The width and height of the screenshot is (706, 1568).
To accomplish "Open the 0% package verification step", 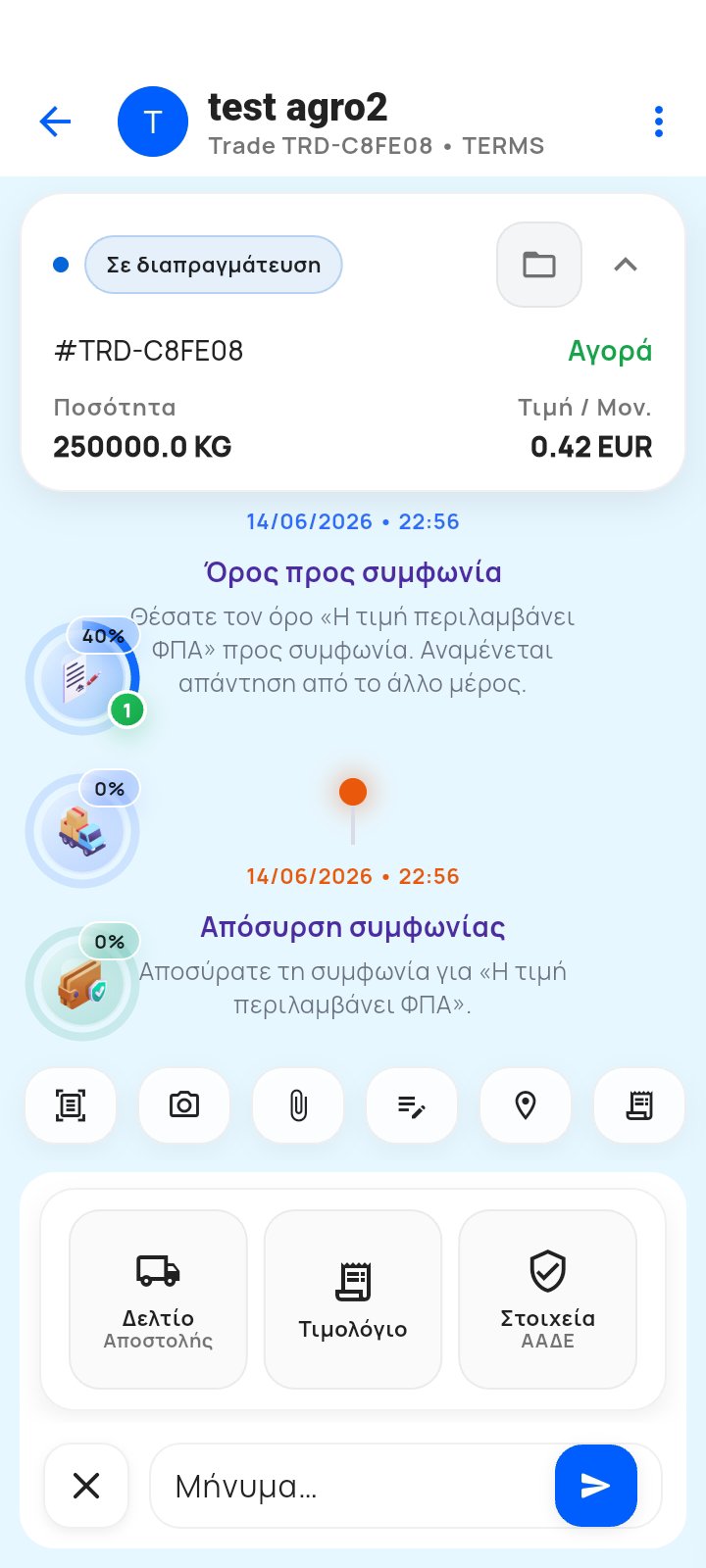I will [x=82, y=983].
